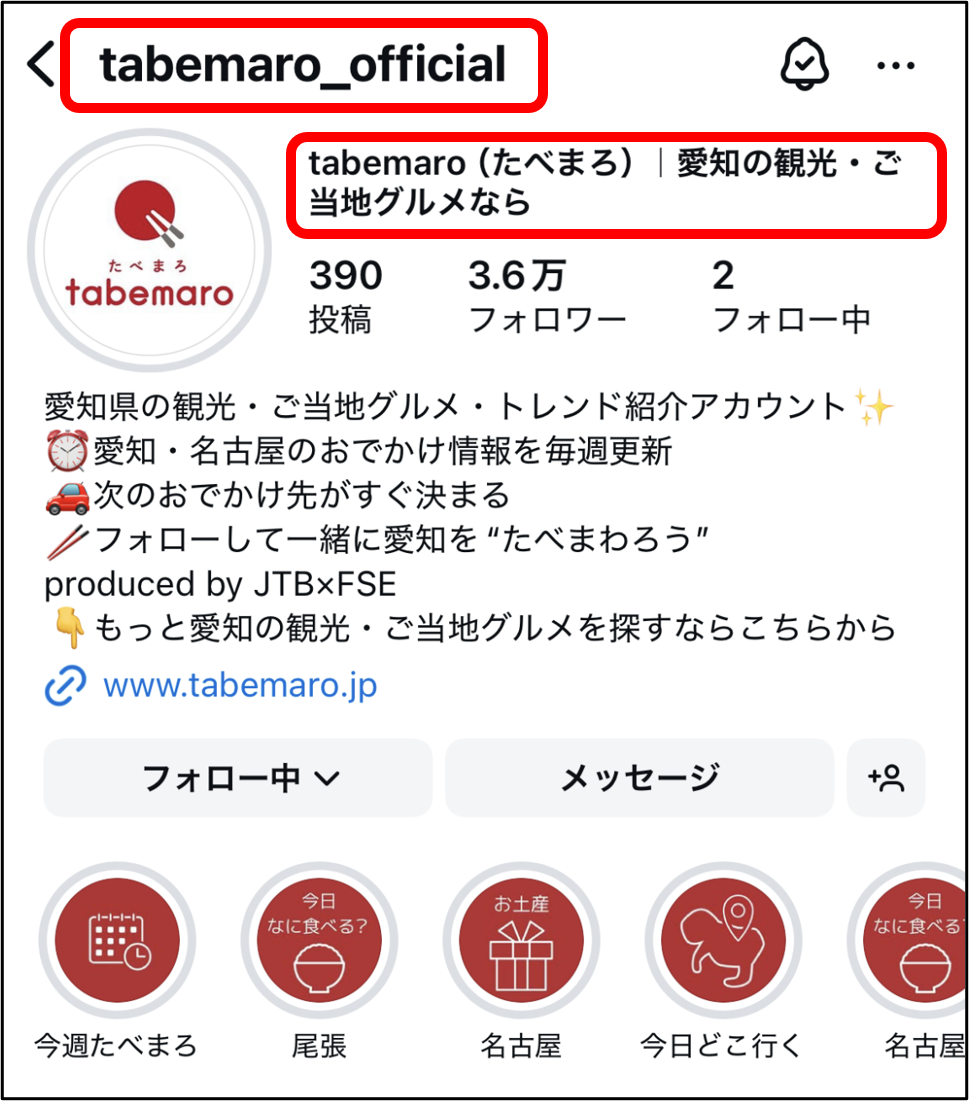Go back using the top-left arrow
The image size is (969, 1101).
point(41,65)
